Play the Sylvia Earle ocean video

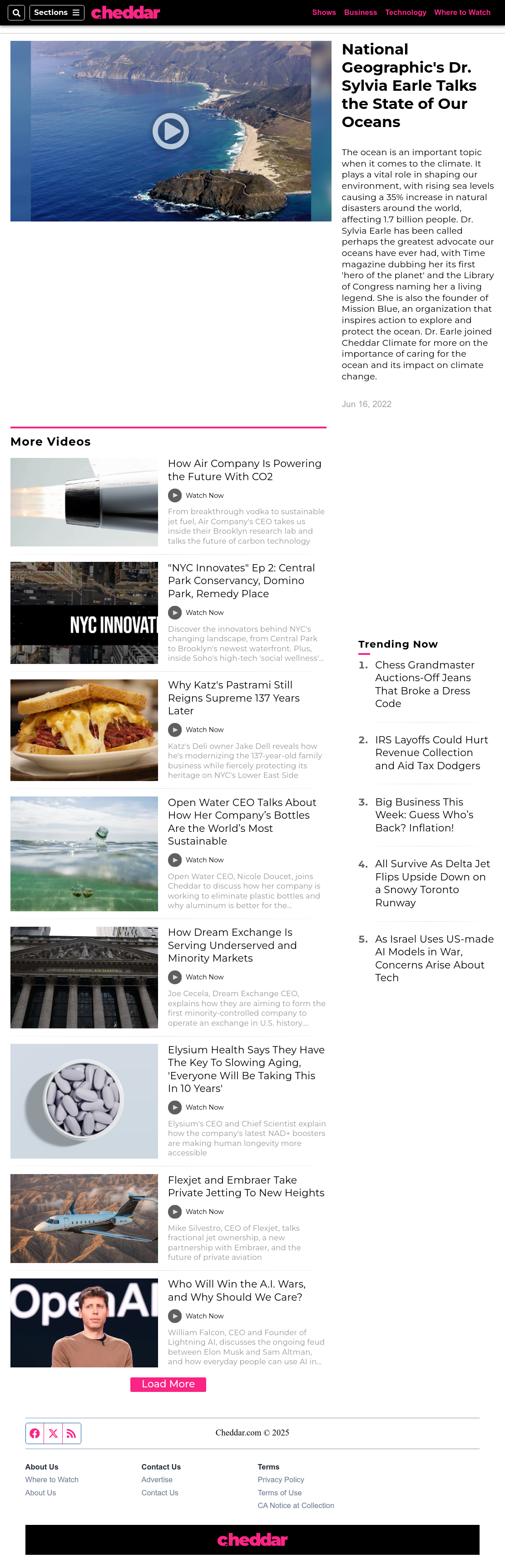click(x=171, y=131)
